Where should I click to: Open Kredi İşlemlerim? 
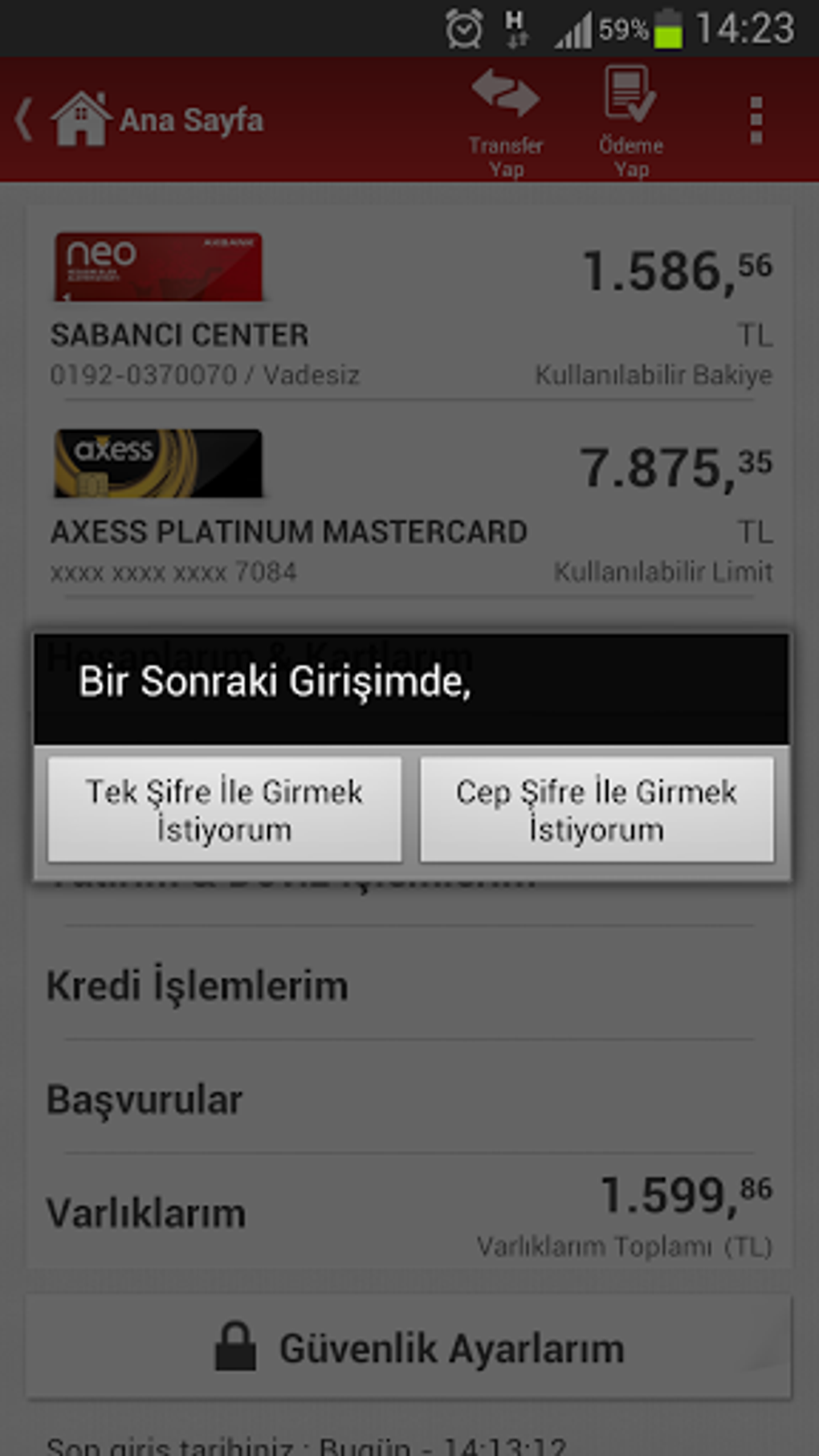point(409,985)
